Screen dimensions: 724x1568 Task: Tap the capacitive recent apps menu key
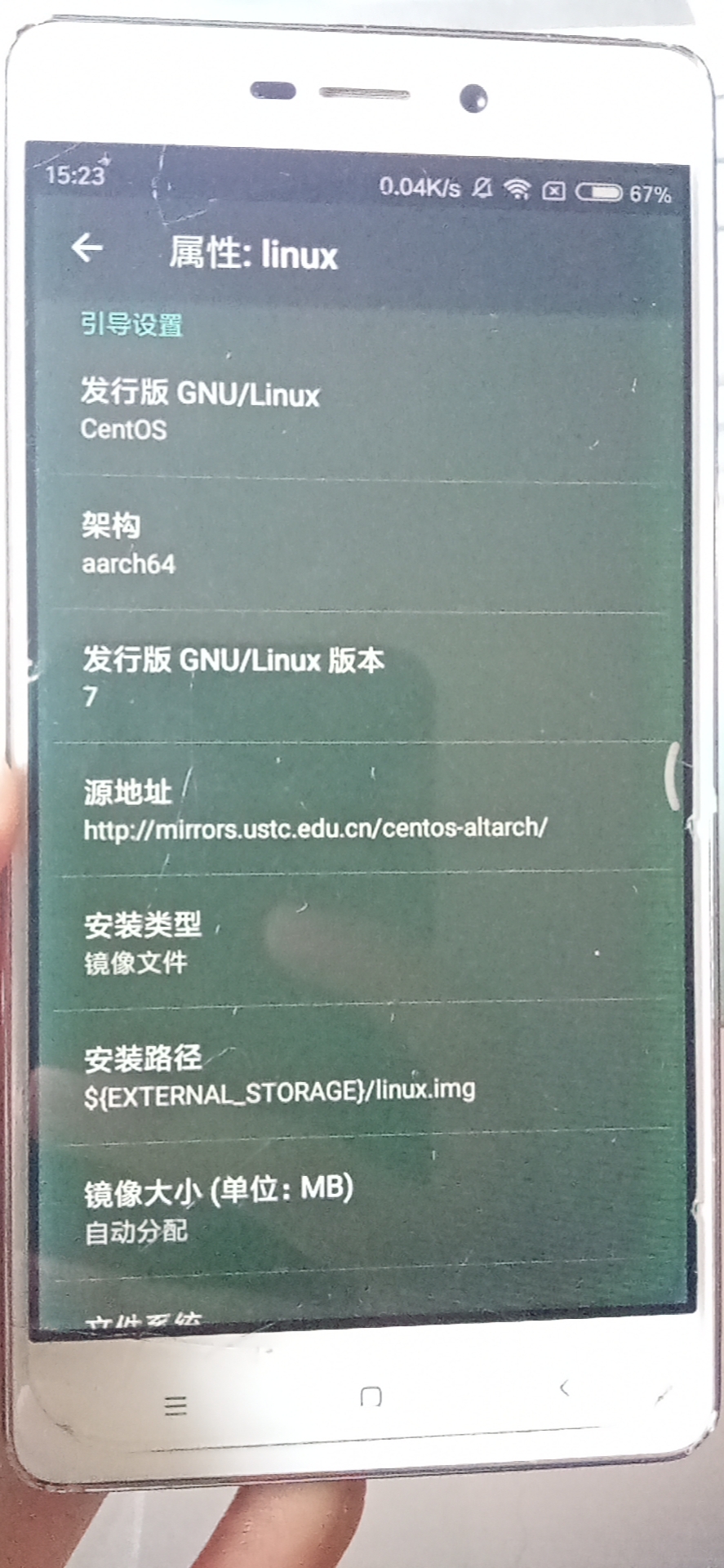tap(175, 1405)
